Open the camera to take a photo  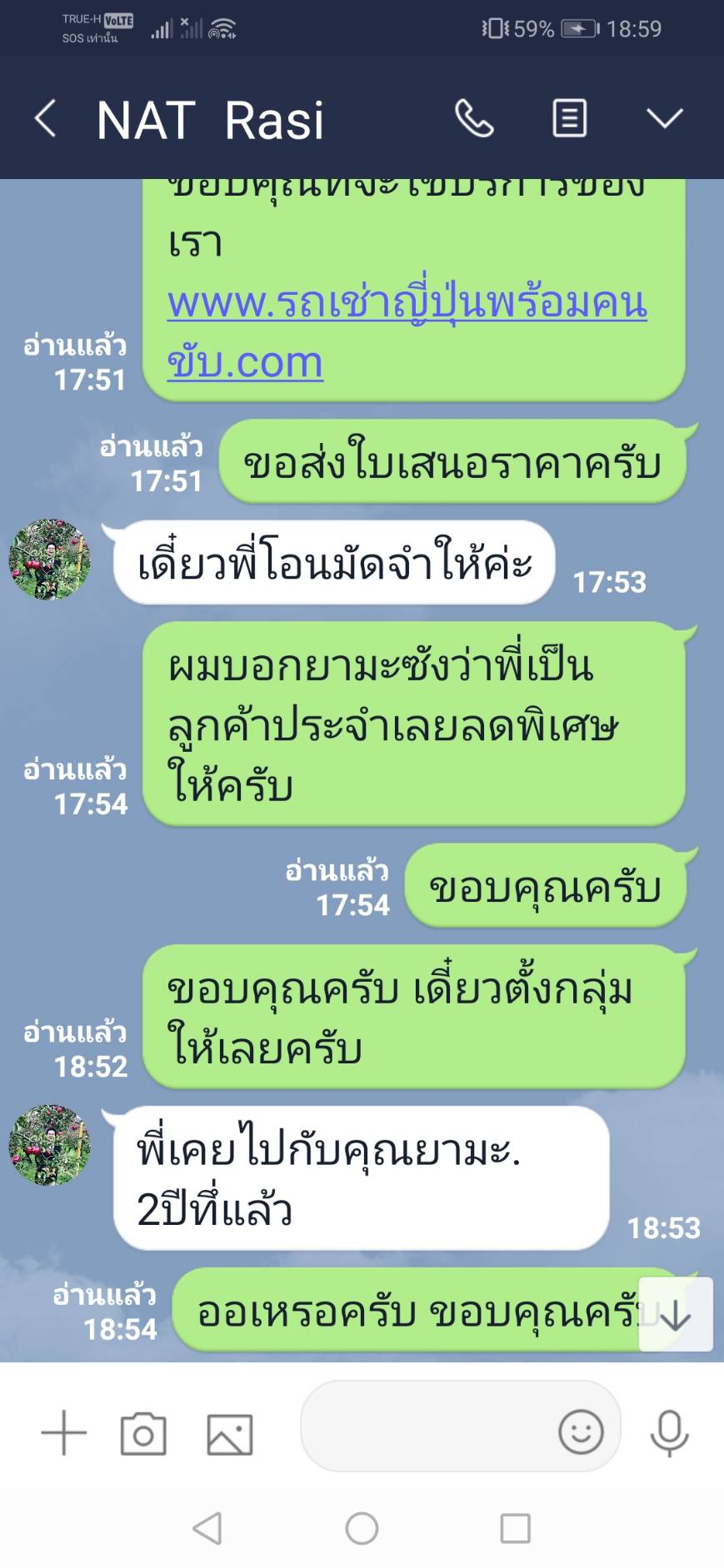[x=143, y=1433]
